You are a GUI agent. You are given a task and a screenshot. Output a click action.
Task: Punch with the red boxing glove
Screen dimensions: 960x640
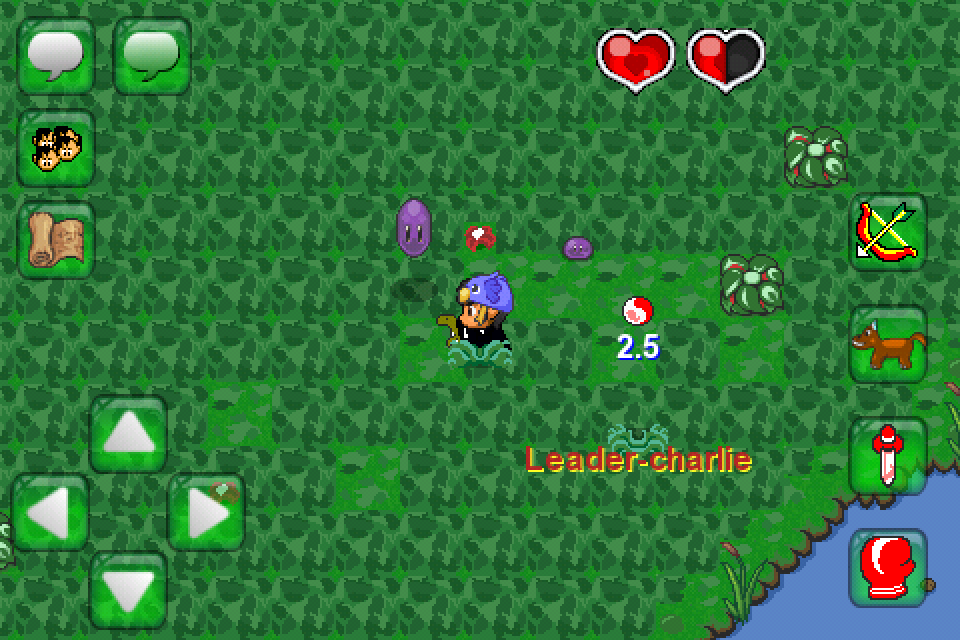pyautogui.click(x=888, y=567)
